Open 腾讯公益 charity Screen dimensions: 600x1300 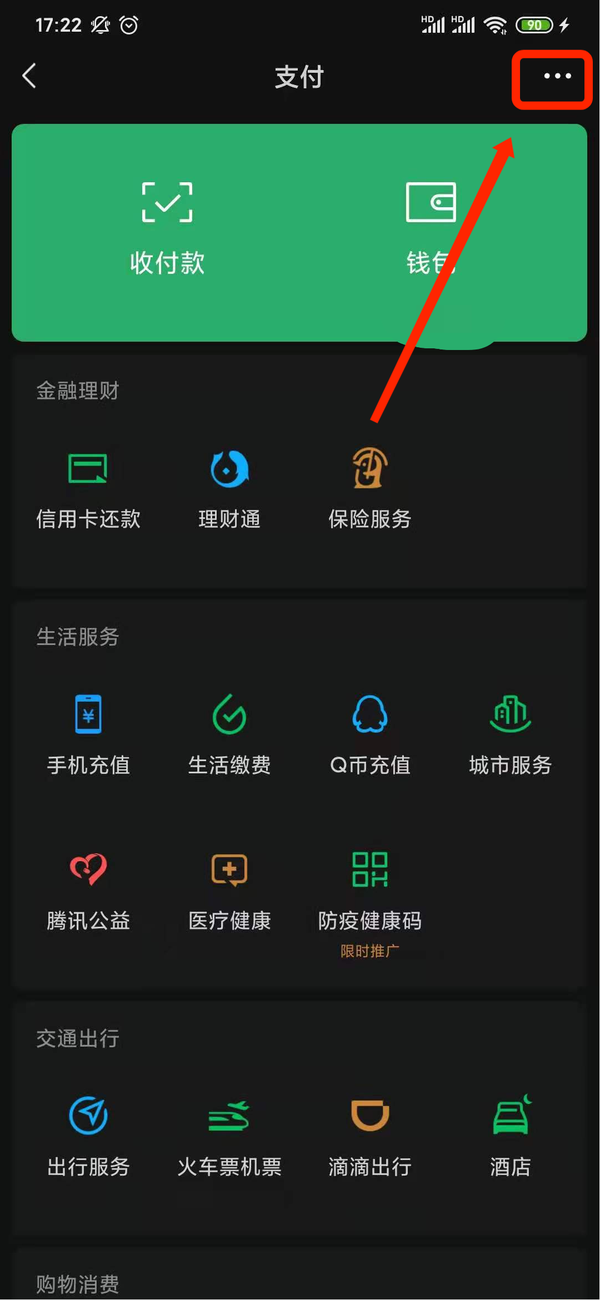[88, 890]
